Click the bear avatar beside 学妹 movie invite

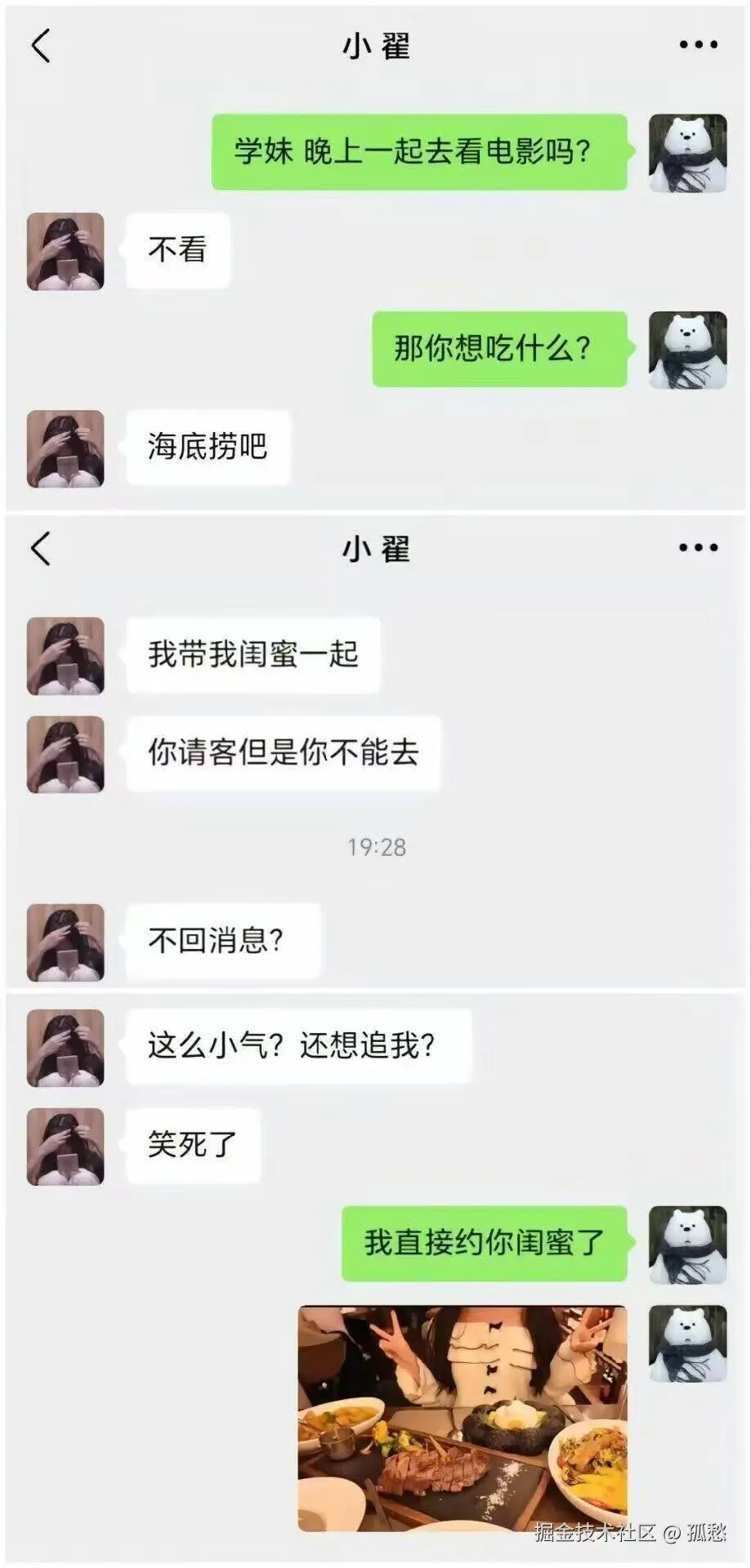(x=689, y=153)
